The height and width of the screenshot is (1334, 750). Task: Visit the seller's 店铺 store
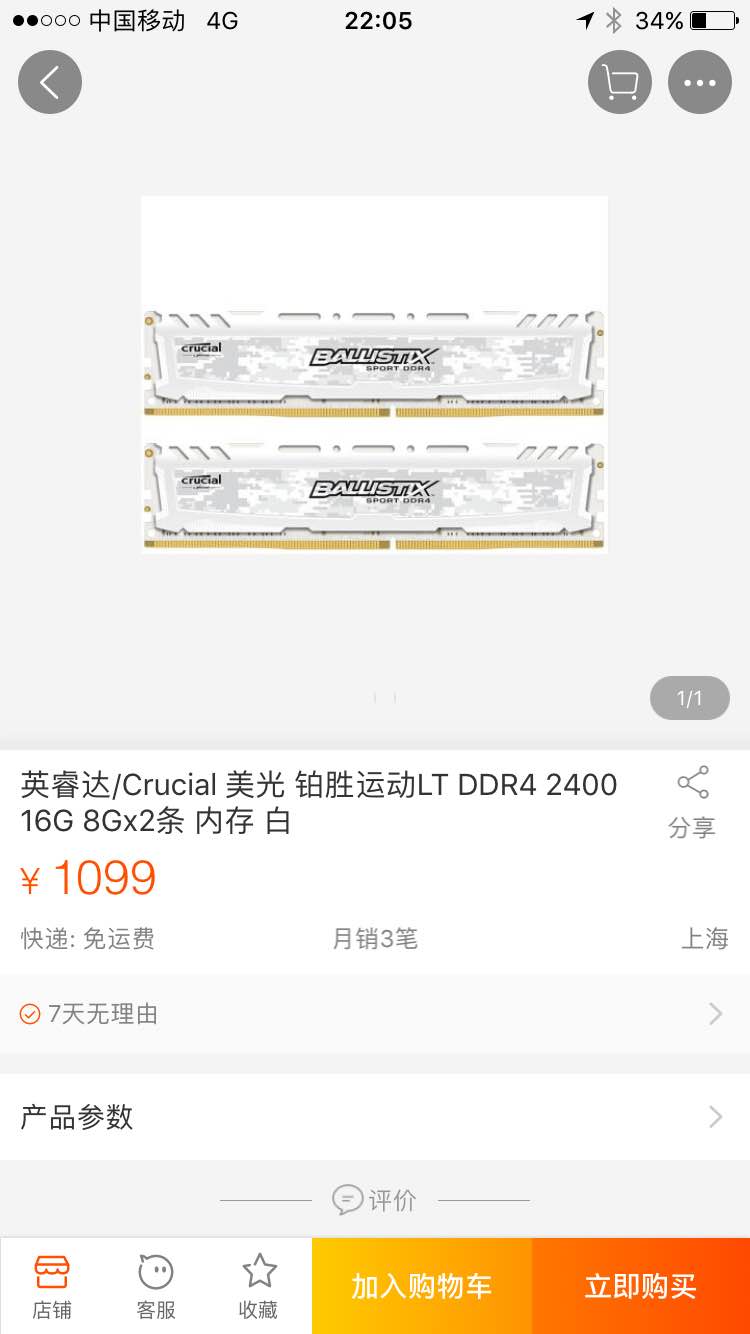(52, 1286)
